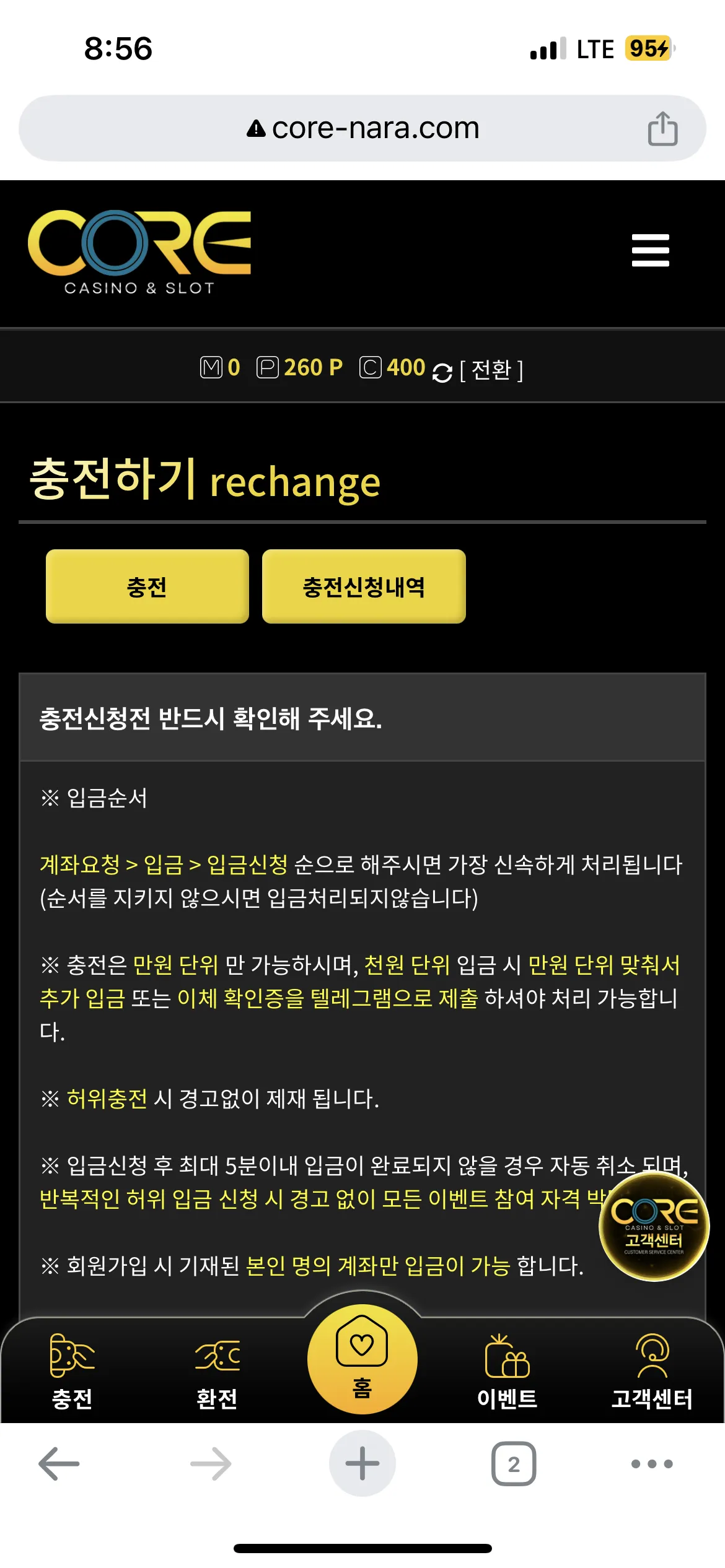Tap the CORE logo to go home
725x1568 pixels.
[x=139, y=252]
